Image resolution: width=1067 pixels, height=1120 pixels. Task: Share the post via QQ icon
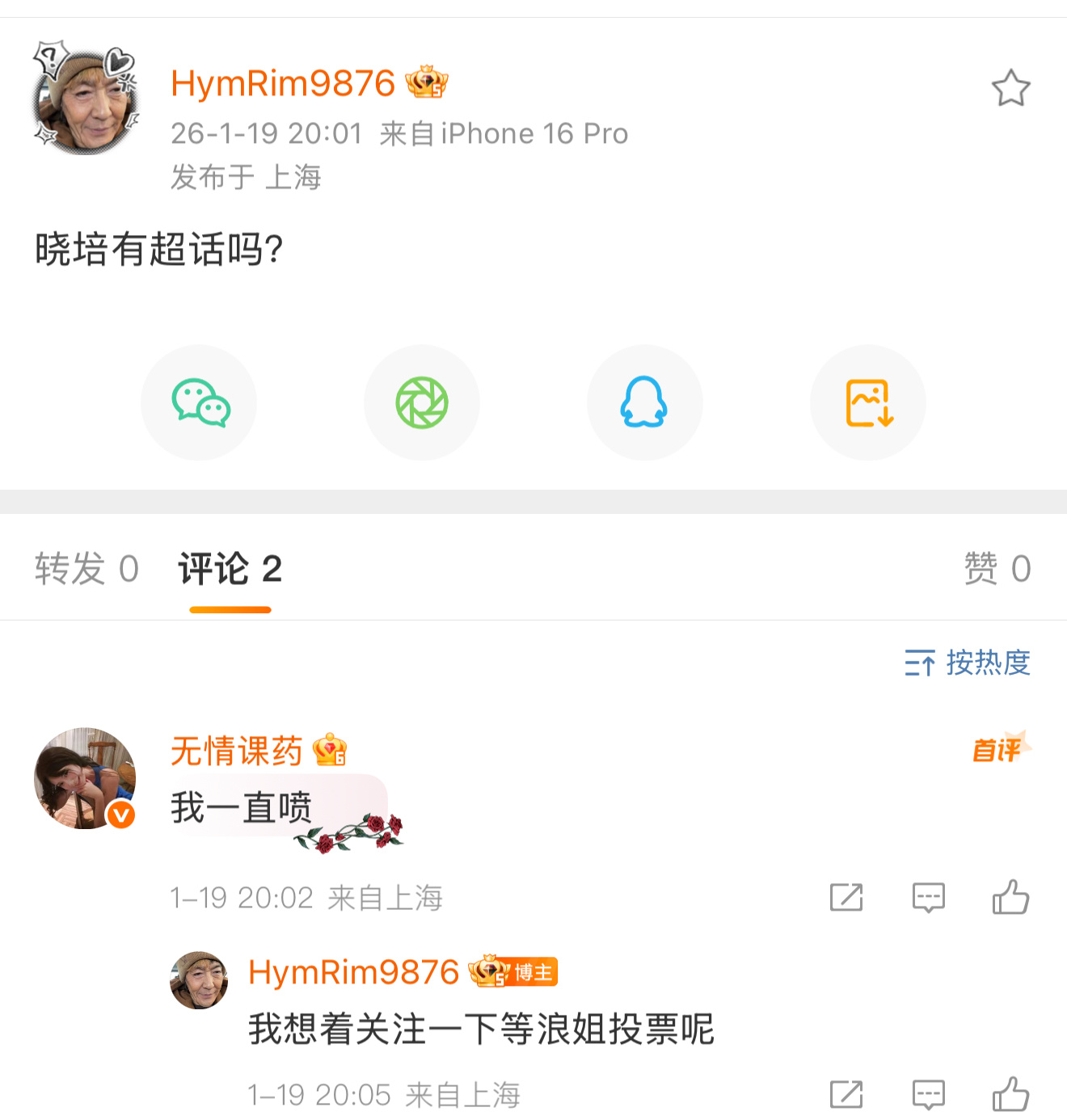[x=644, y=402]
